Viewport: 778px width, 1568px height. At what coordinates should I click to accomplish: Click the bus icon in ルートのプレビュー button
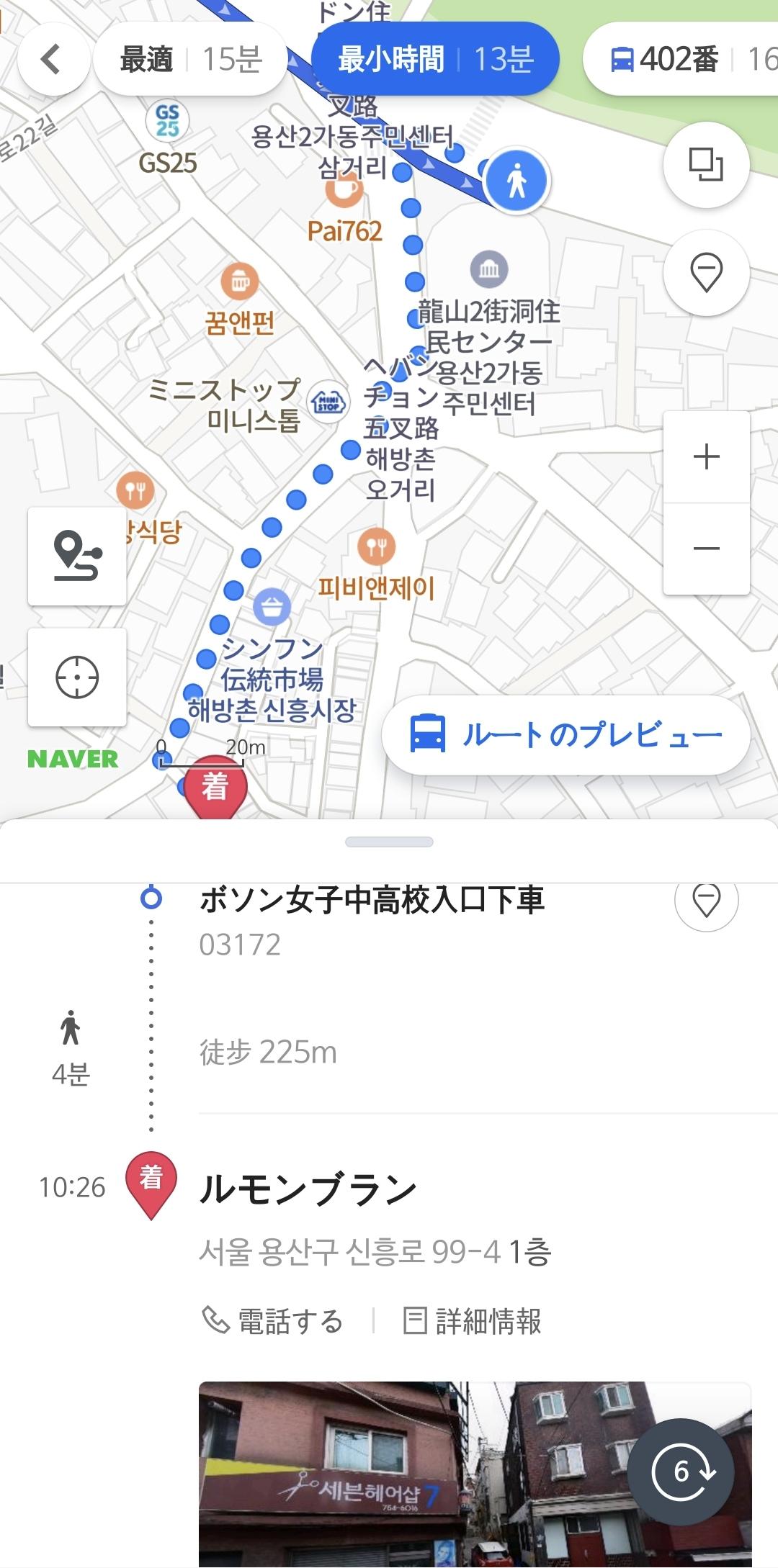click(x=428, y=732)
